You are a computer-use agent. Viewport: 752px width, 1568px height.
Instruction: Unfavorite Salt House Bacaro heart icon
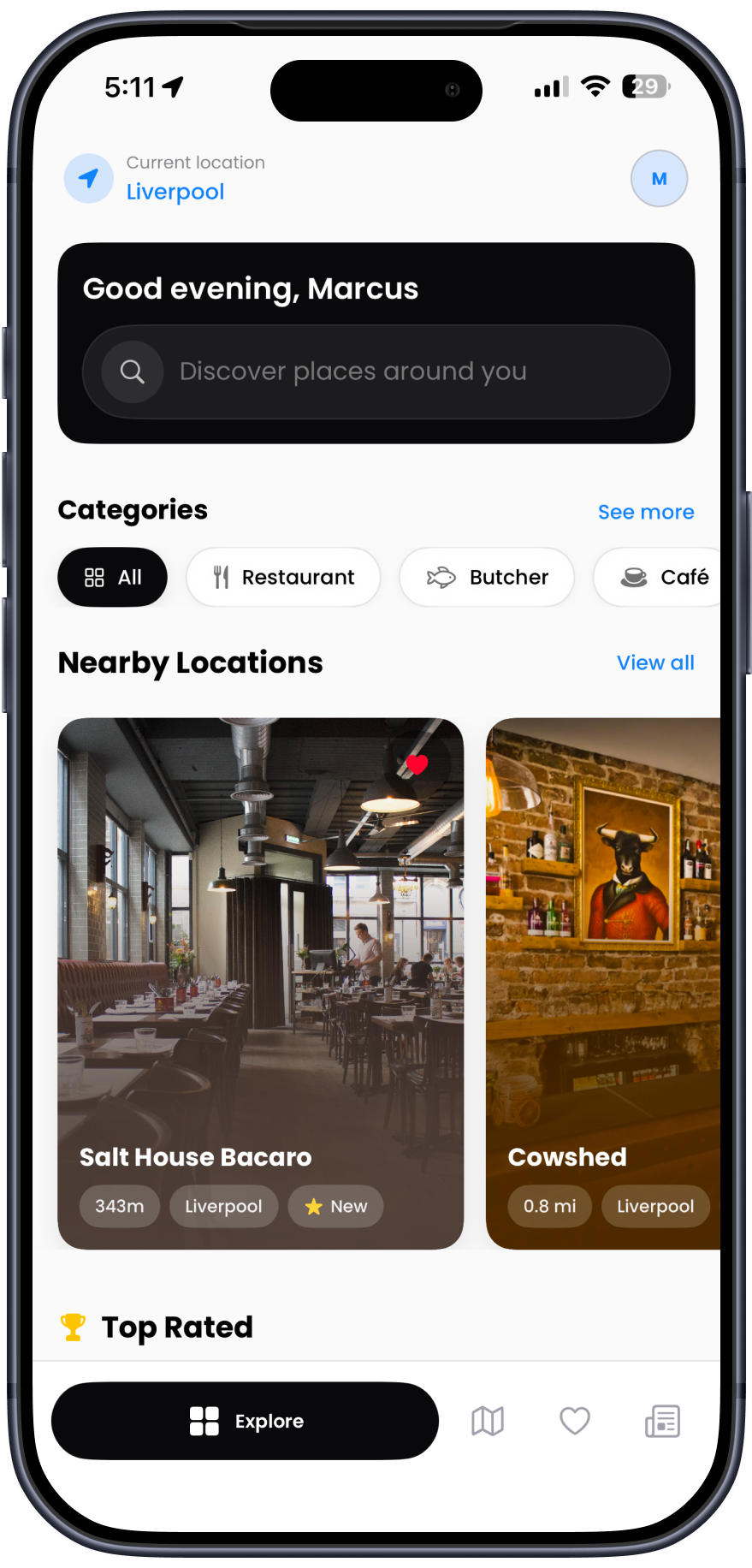click(417, 764)
